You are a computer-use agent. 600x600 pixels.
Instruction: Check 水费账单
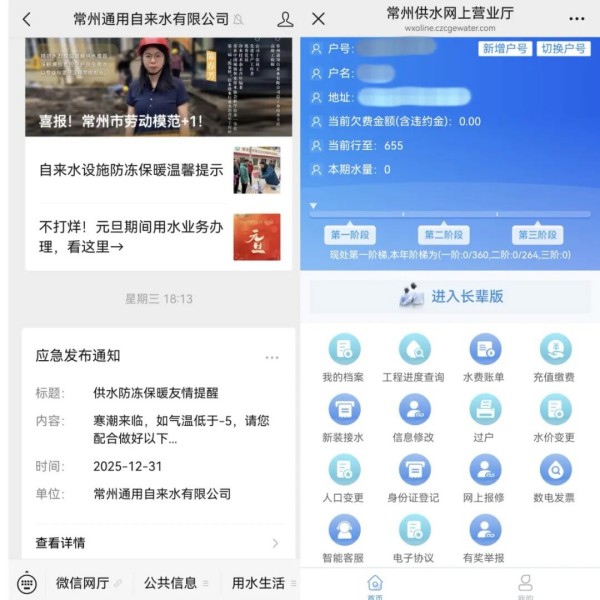click(x=484, y=357)
